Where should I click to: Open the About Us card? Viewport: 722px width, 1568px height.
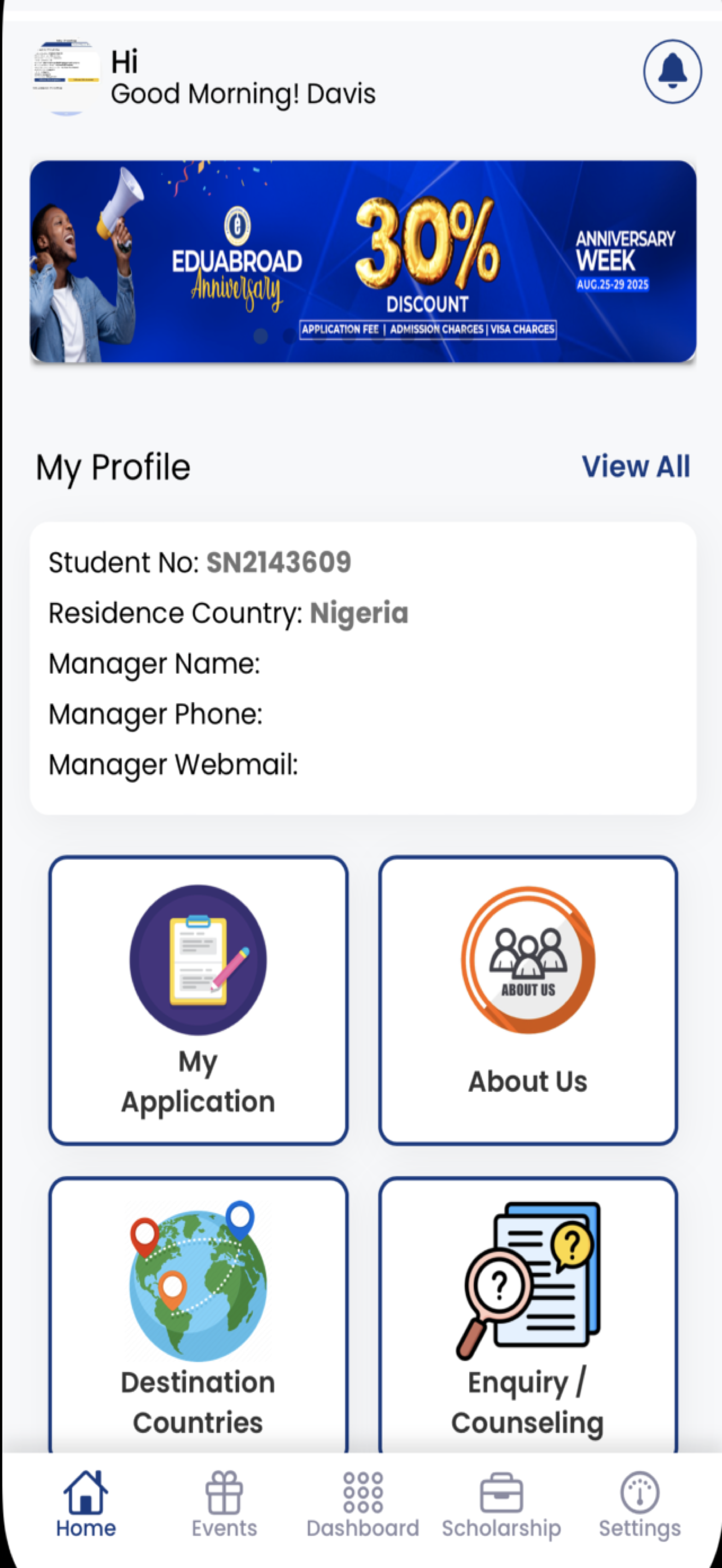[527, 1001]
